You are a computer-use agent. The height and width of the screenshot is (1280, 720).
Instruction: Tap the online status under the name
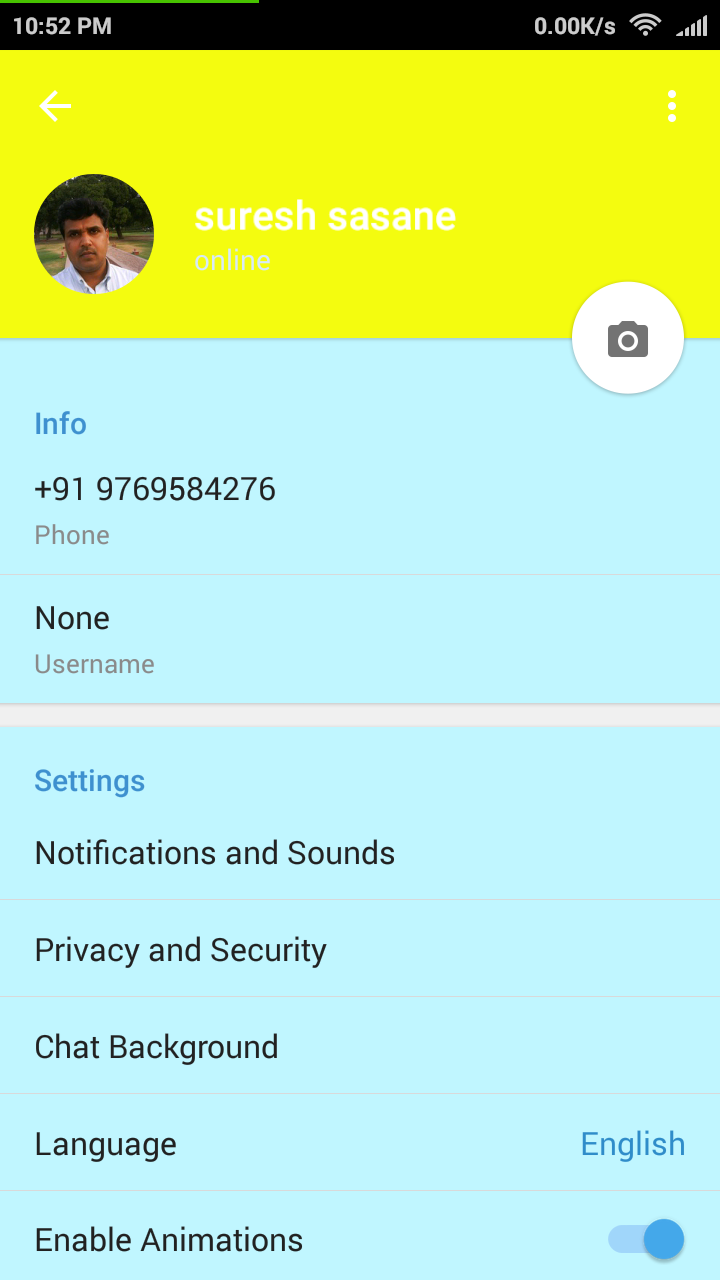coord(232,260)
